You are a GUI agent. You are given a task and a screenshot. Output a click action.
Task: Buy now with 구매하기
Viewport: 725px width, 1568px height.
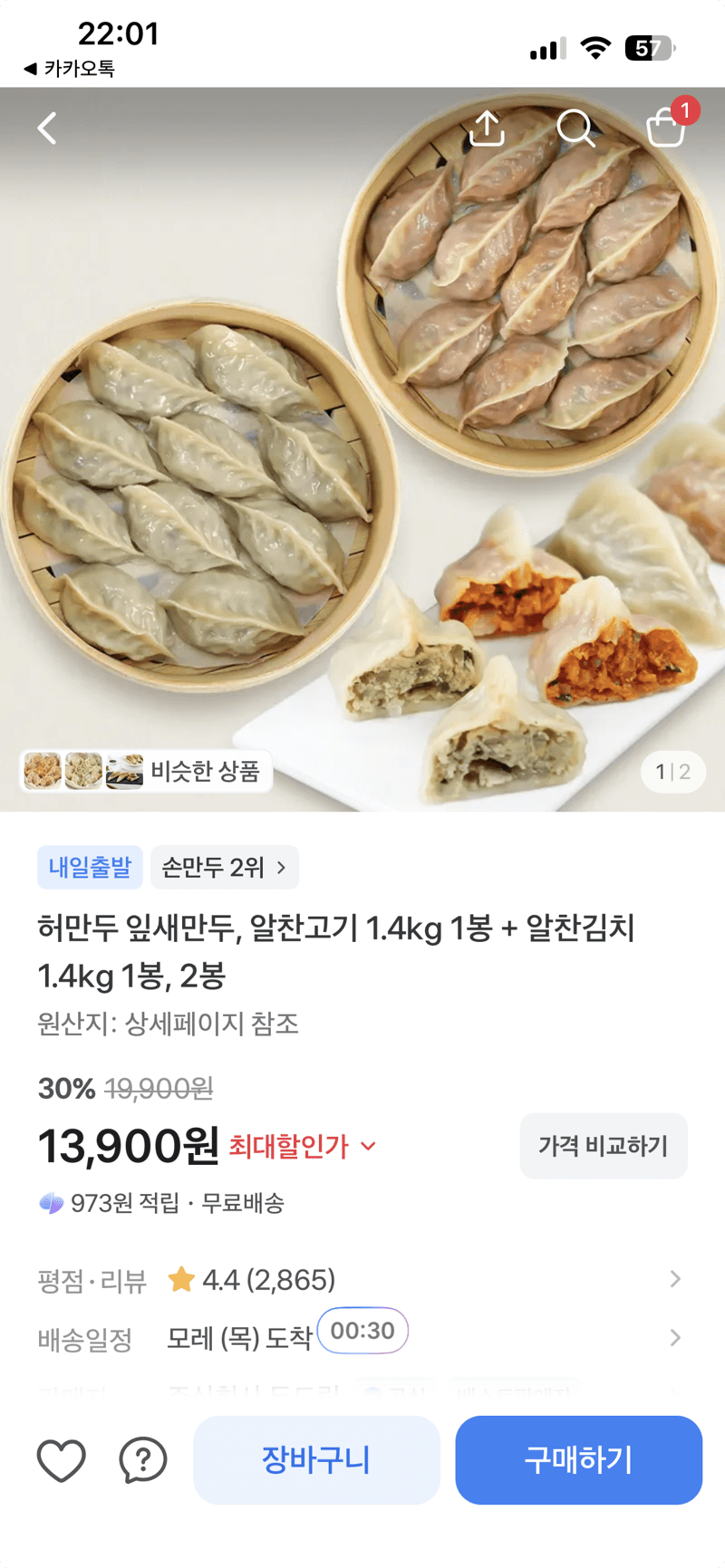tap(578, 1460)
